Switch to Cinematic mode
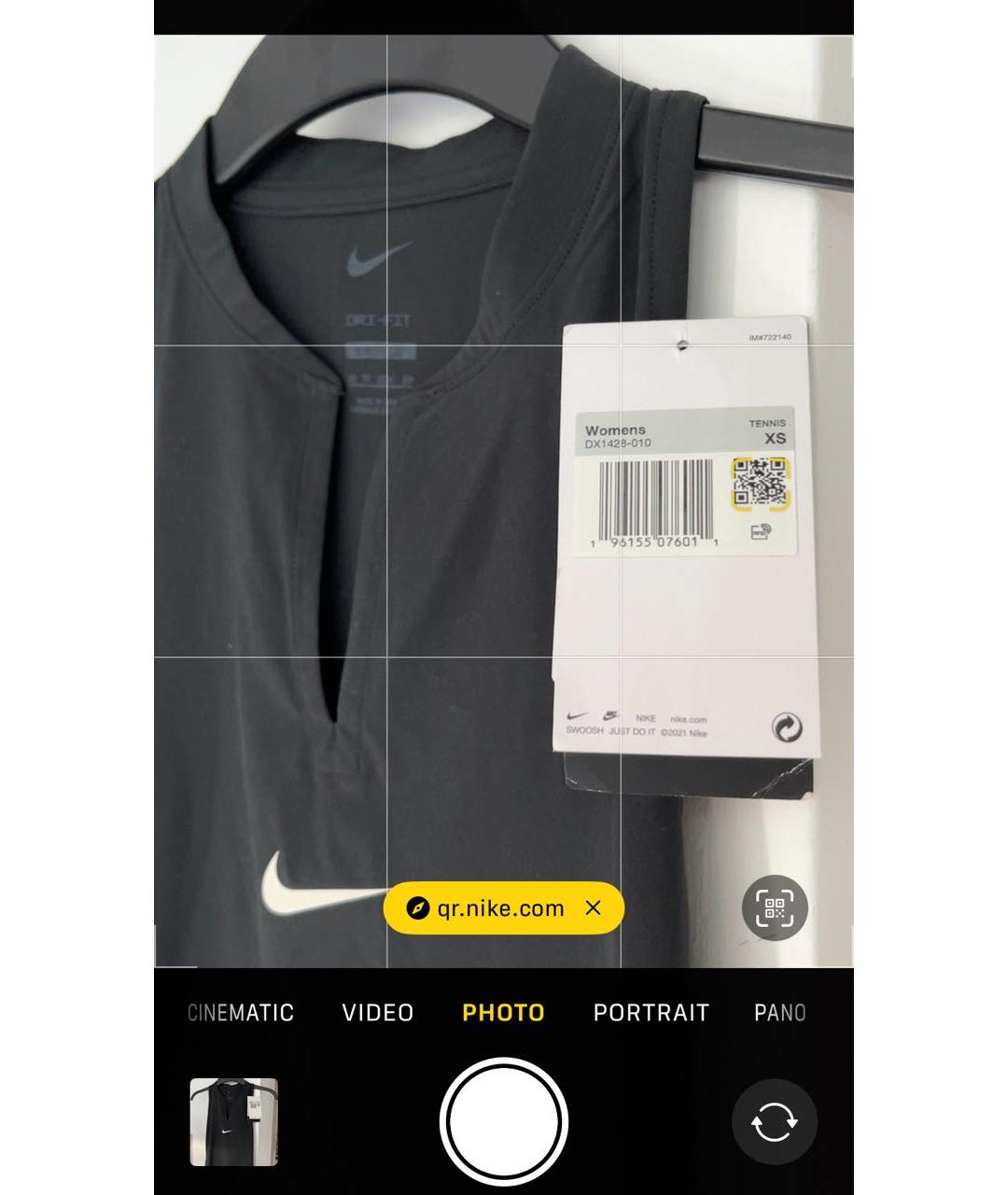 (x=241, y=1013)
